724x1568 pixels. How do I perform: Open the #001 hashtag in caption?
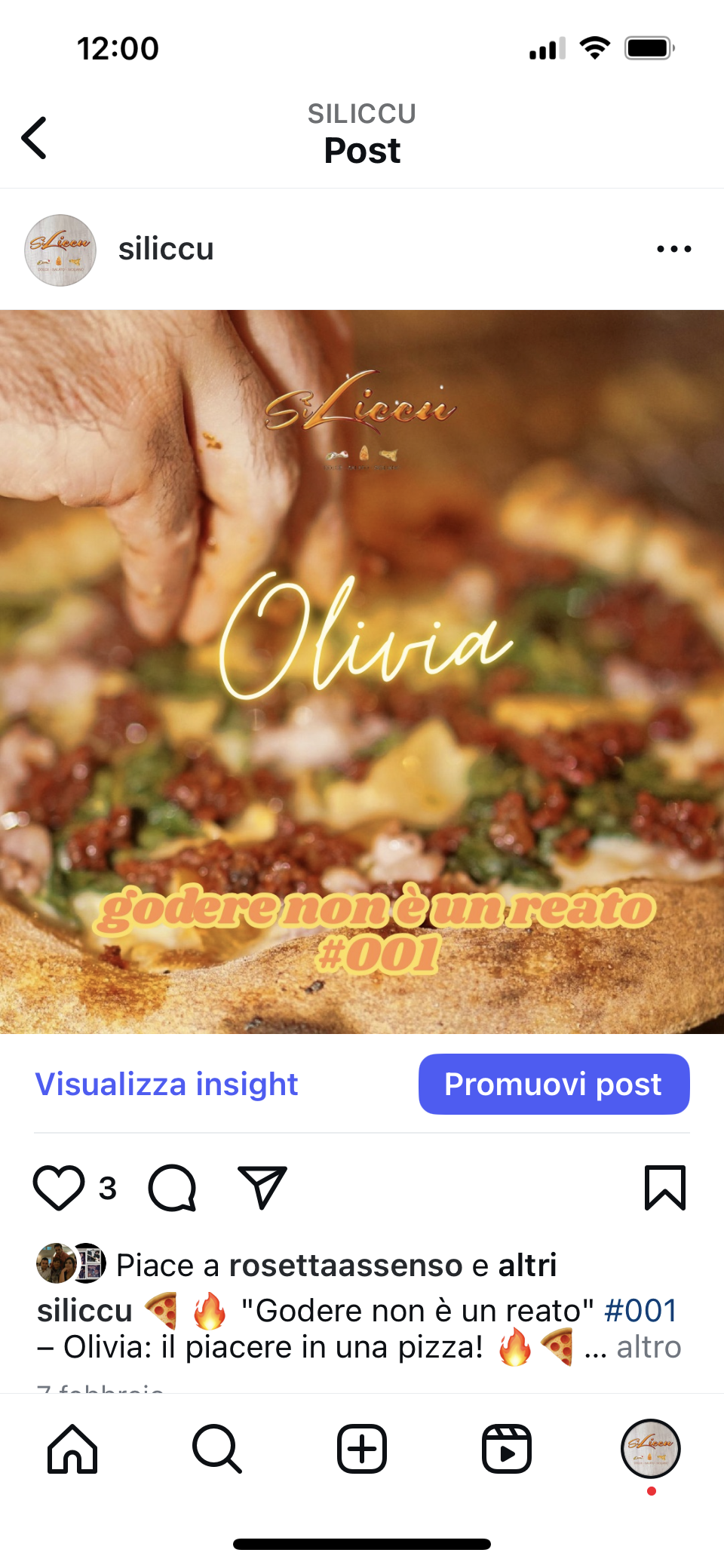(x=640, y=1310)
